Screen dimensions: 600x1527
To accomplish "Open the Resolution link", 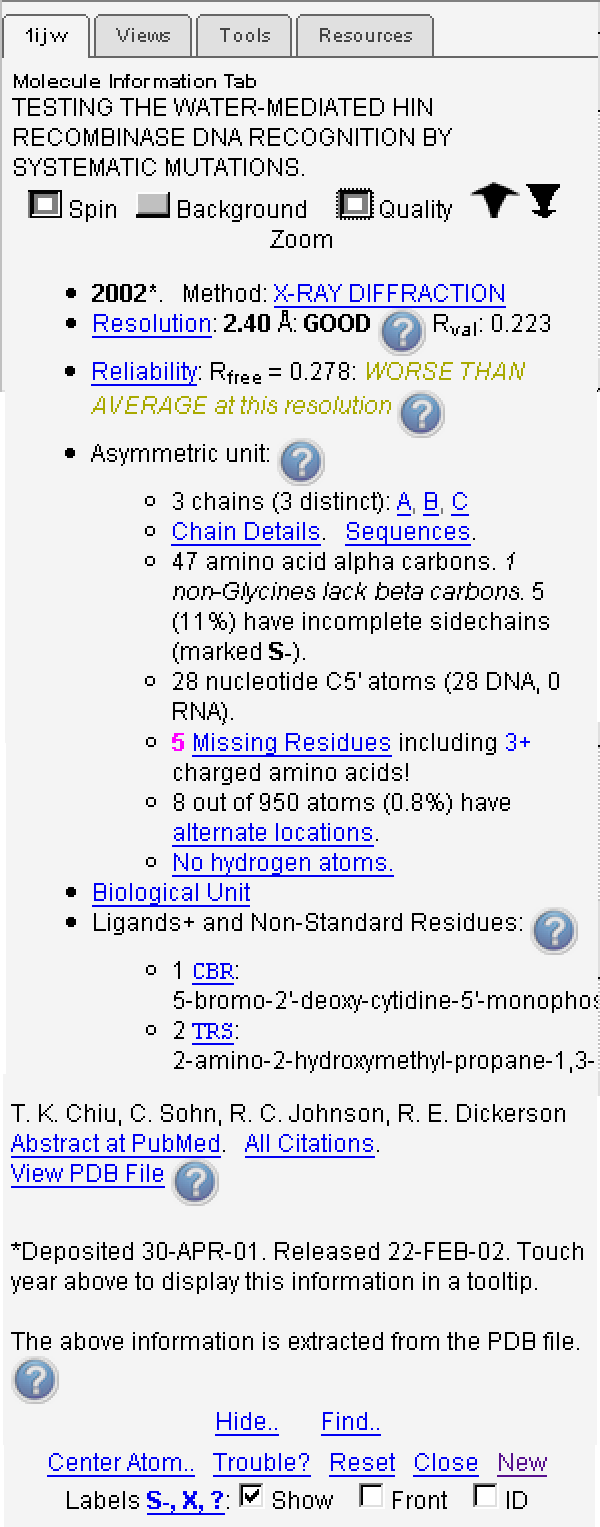I will pyautogui.click(x=152, y=324).
